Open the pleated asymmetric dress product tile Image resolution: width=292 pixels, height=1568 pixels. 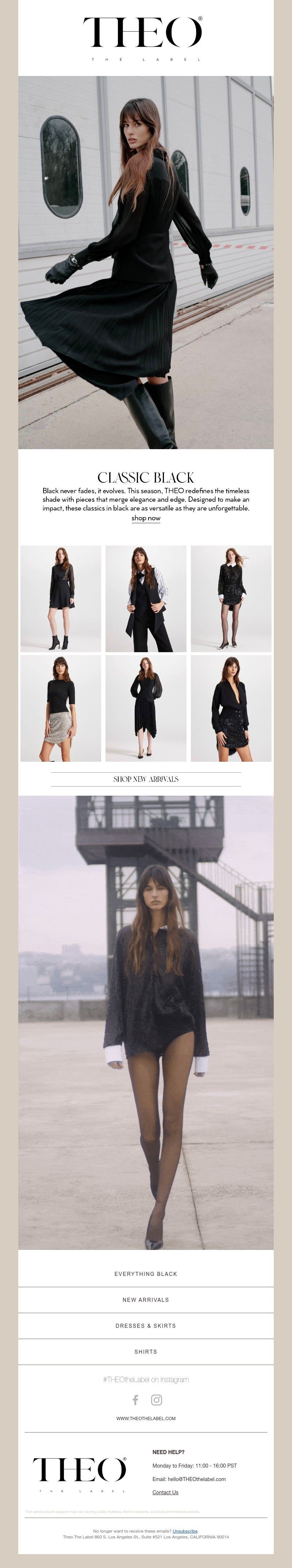pyautogui.click(x=146, y=708)
